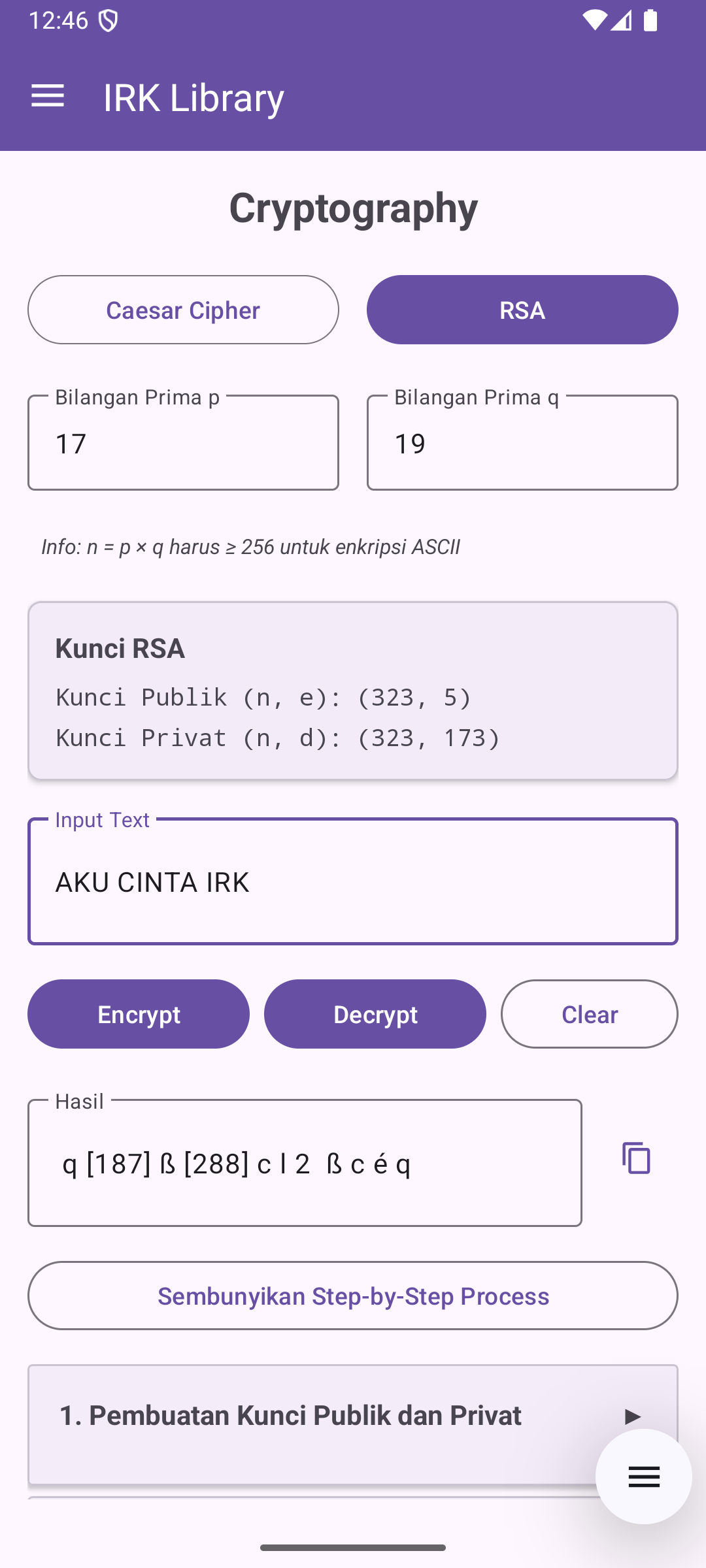This screenshot has height=1568, width=706.
Task: Open the navigation drawer menu
Action: pyautogui.click(x=48, y=97)
